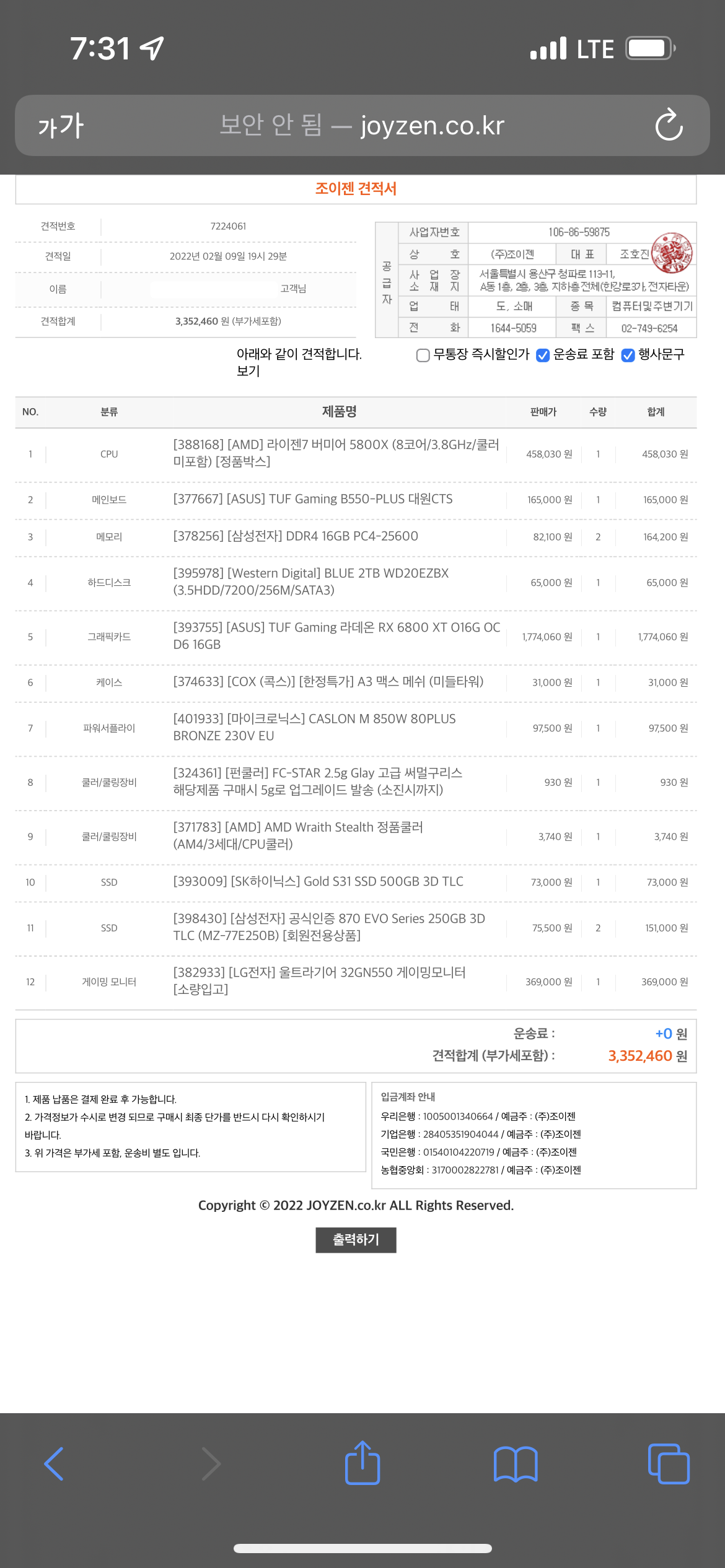Uncheck the 행사문구 보기 checkbox
This screenshot has width=725, height=1568.
click(628, 355)
